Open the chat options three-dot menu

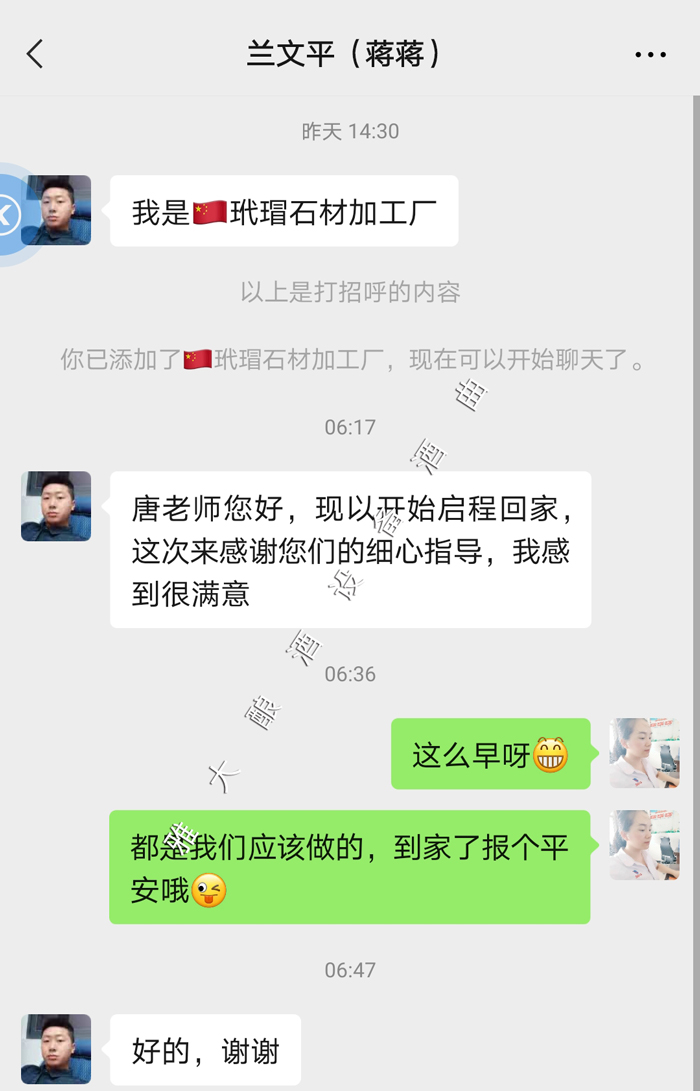point(650,55)
